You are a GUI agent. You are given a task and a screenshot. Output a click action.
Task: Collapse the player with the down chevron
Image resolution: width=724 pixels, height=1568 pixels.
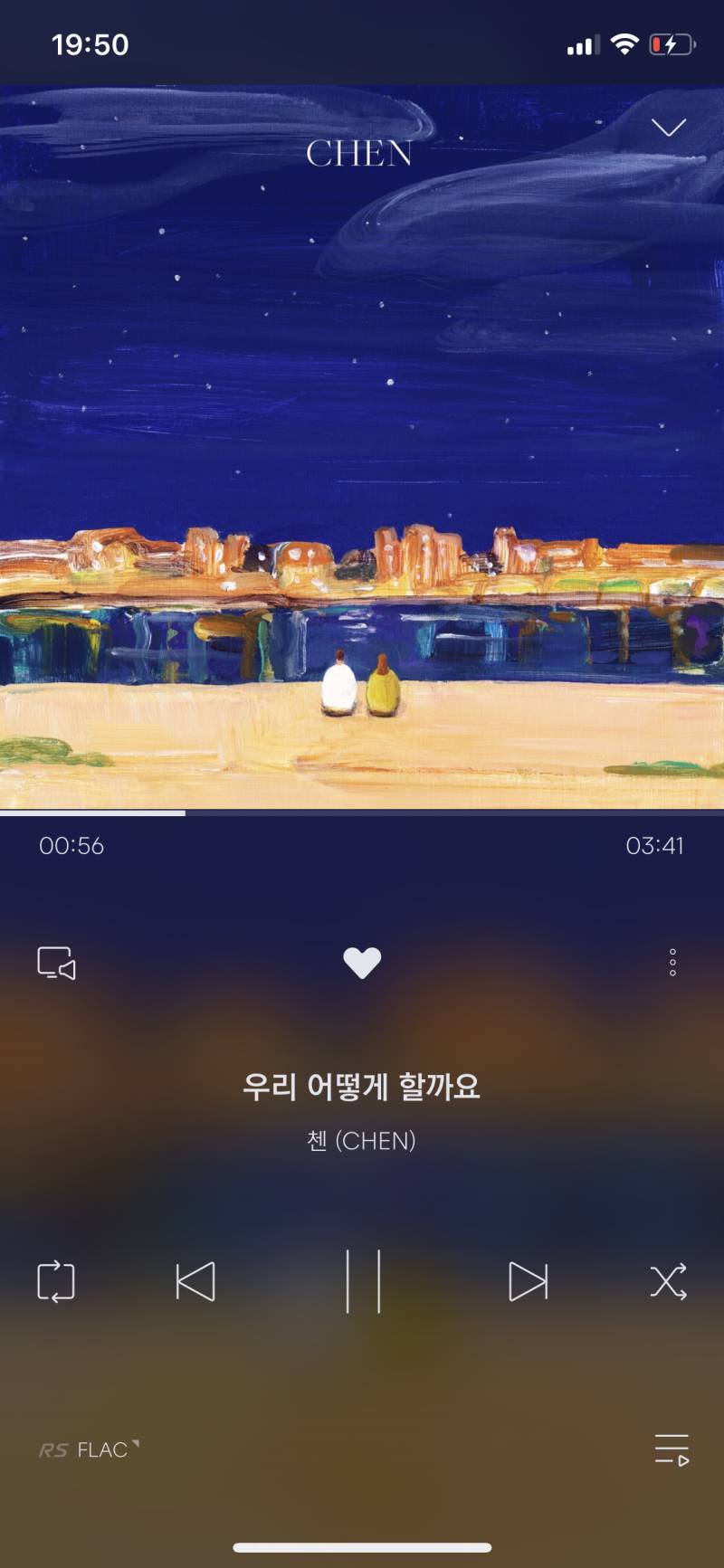(670, 126)
